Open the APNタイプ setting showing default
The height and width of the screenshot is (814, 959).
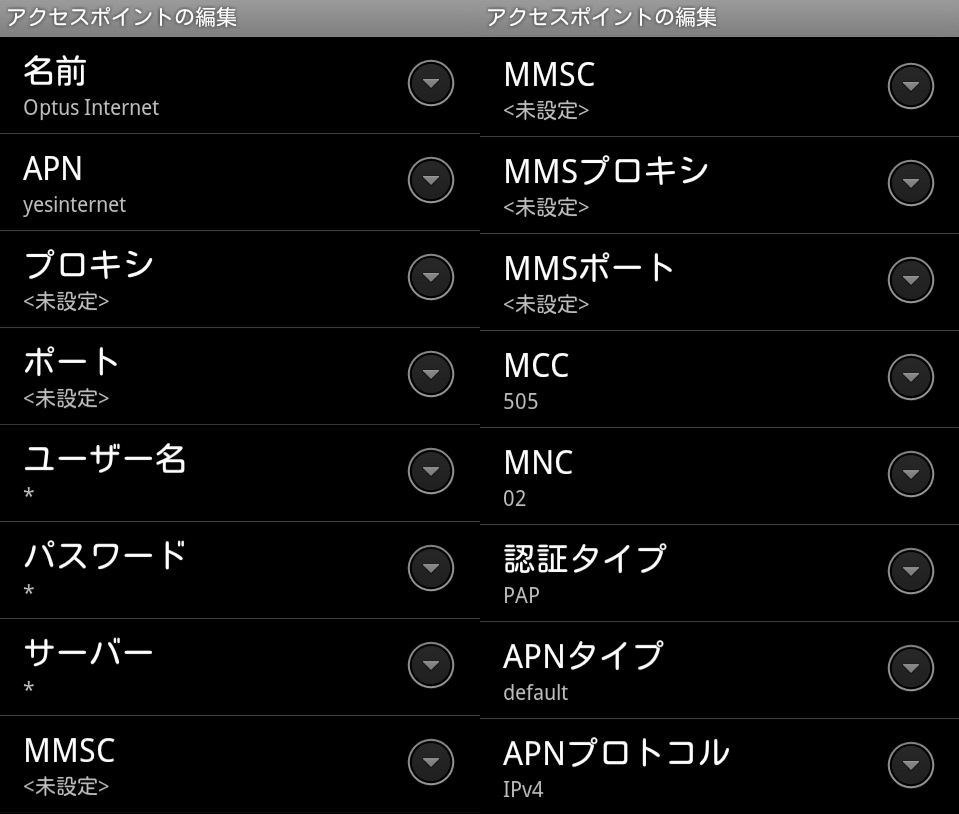(x=680, y=670)
